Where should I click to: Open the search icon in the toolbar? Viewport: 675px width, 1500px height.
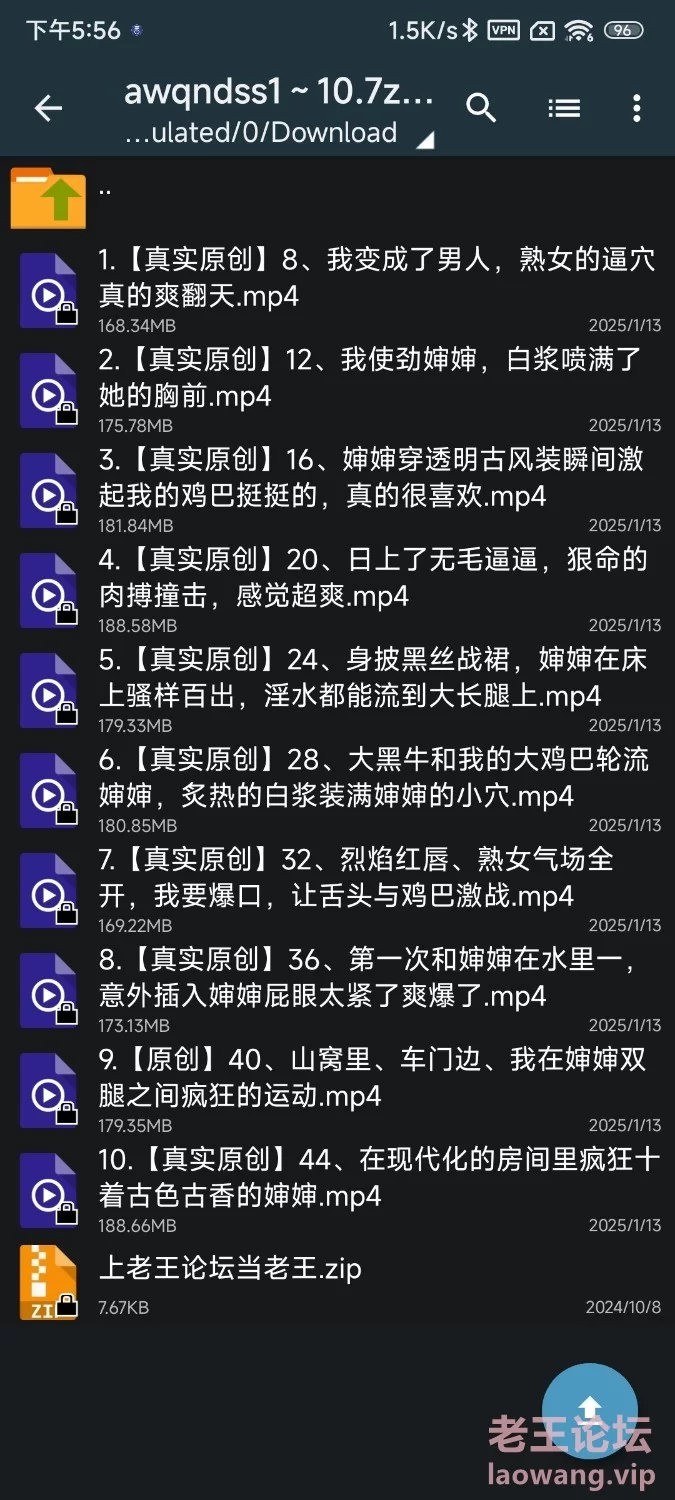(481, 108)
